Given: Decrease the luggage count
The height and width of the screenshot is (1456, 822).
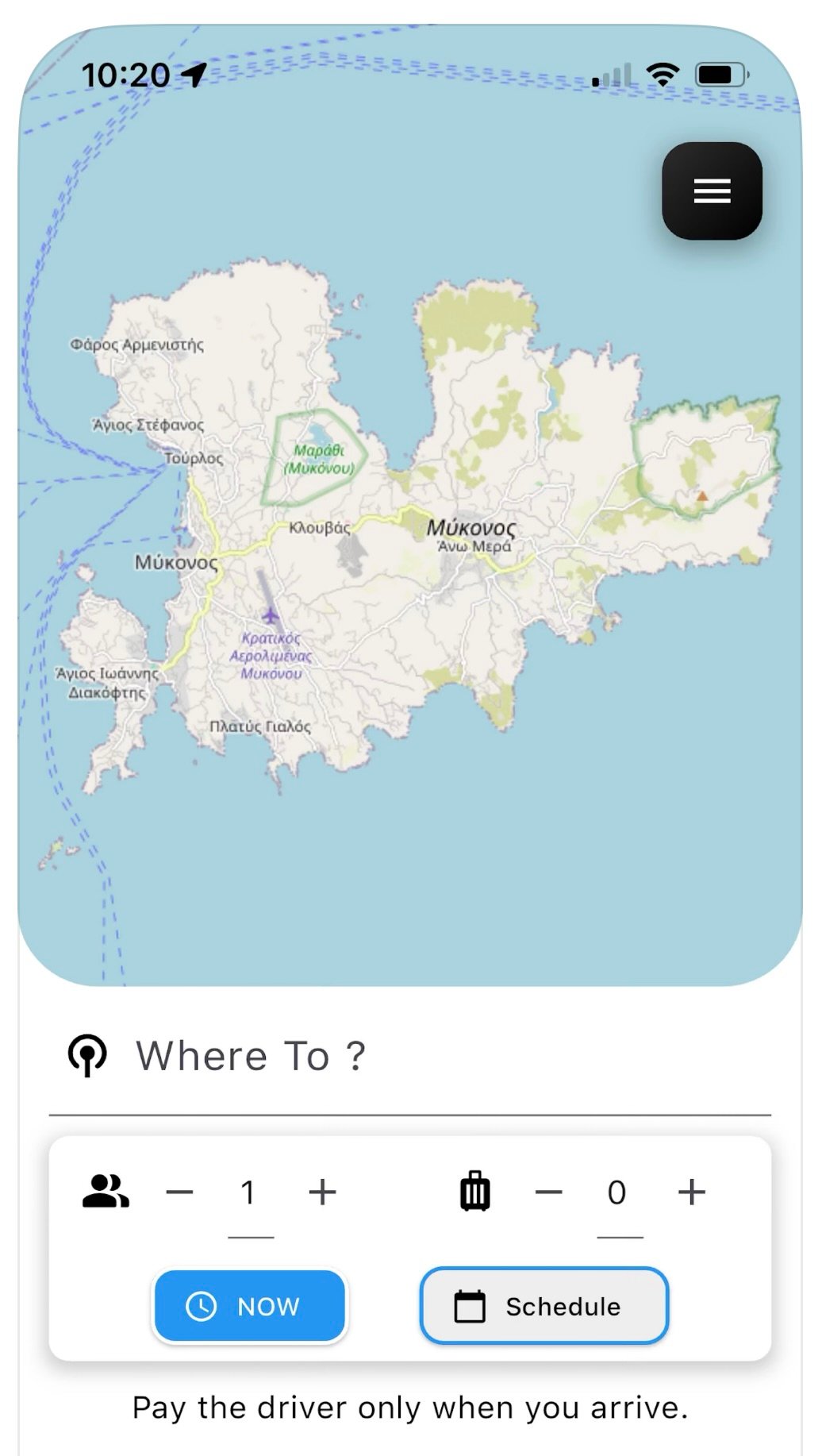Looking at the screenshot, I should click(548, 1192).
